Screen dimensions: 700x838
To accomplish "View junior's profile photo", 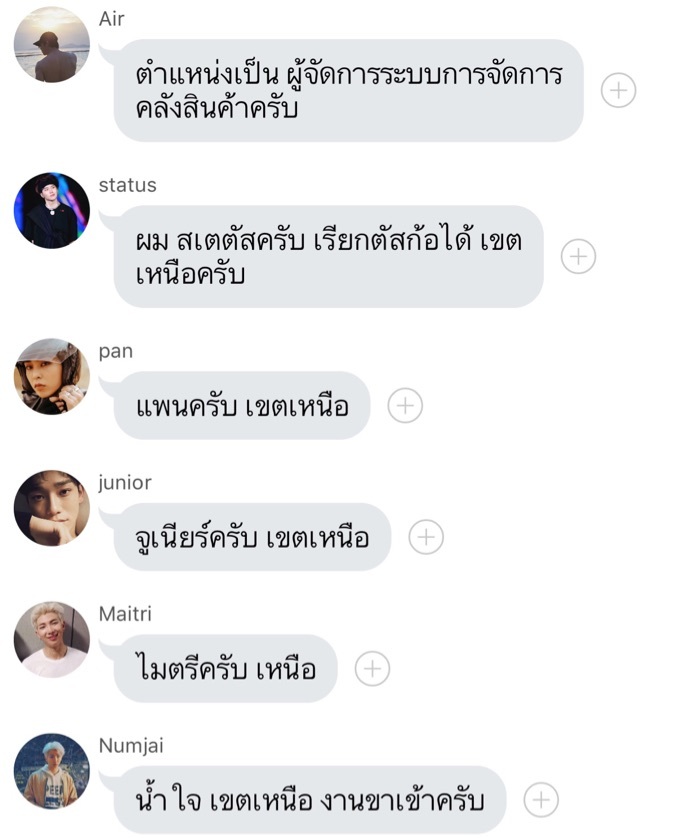I will pyautogui.click(x=52, y=508).
